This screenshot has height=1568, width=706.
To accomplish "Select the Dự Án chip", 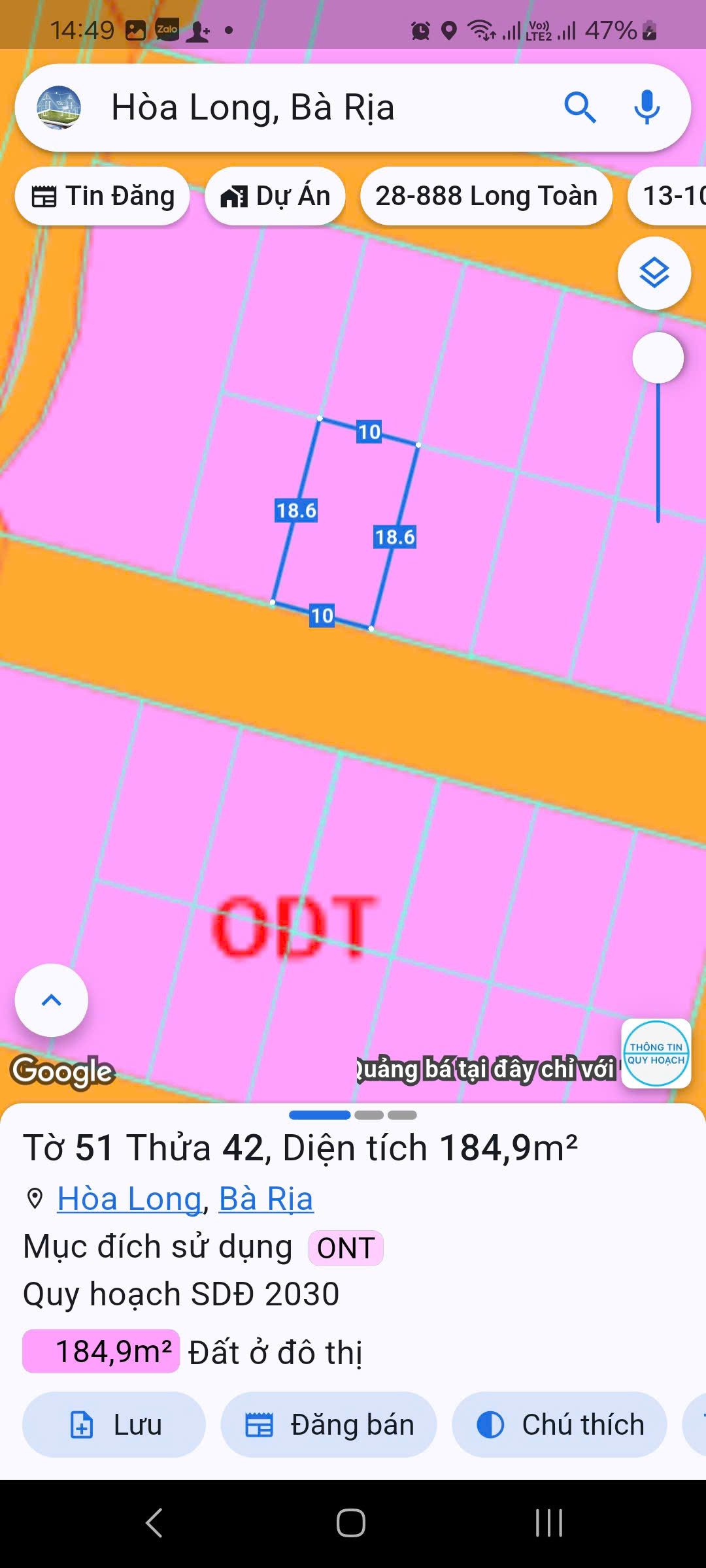I will [x=275, y=196].
